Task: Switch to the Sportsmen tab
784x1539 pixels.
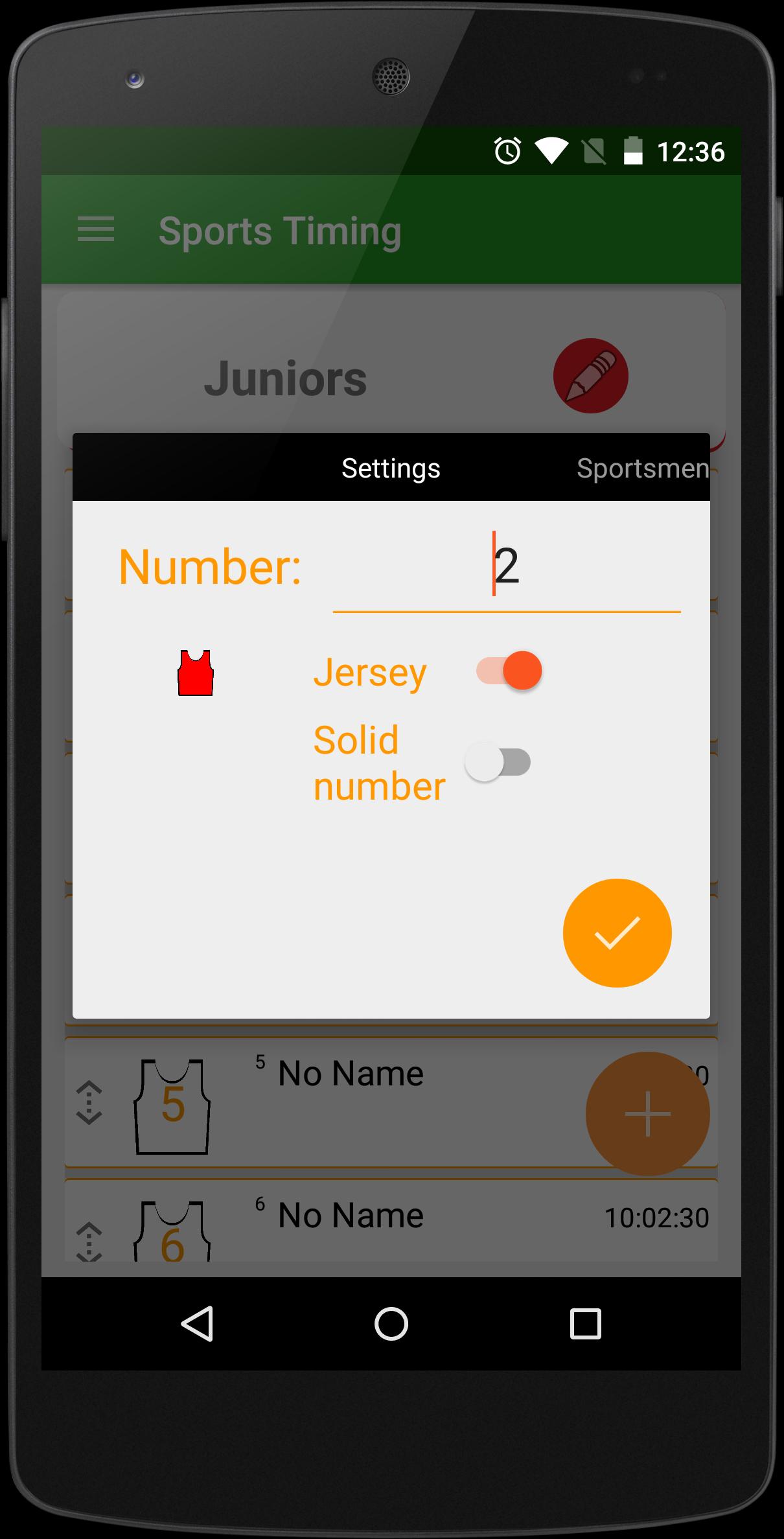Action: tap(641, 469)
